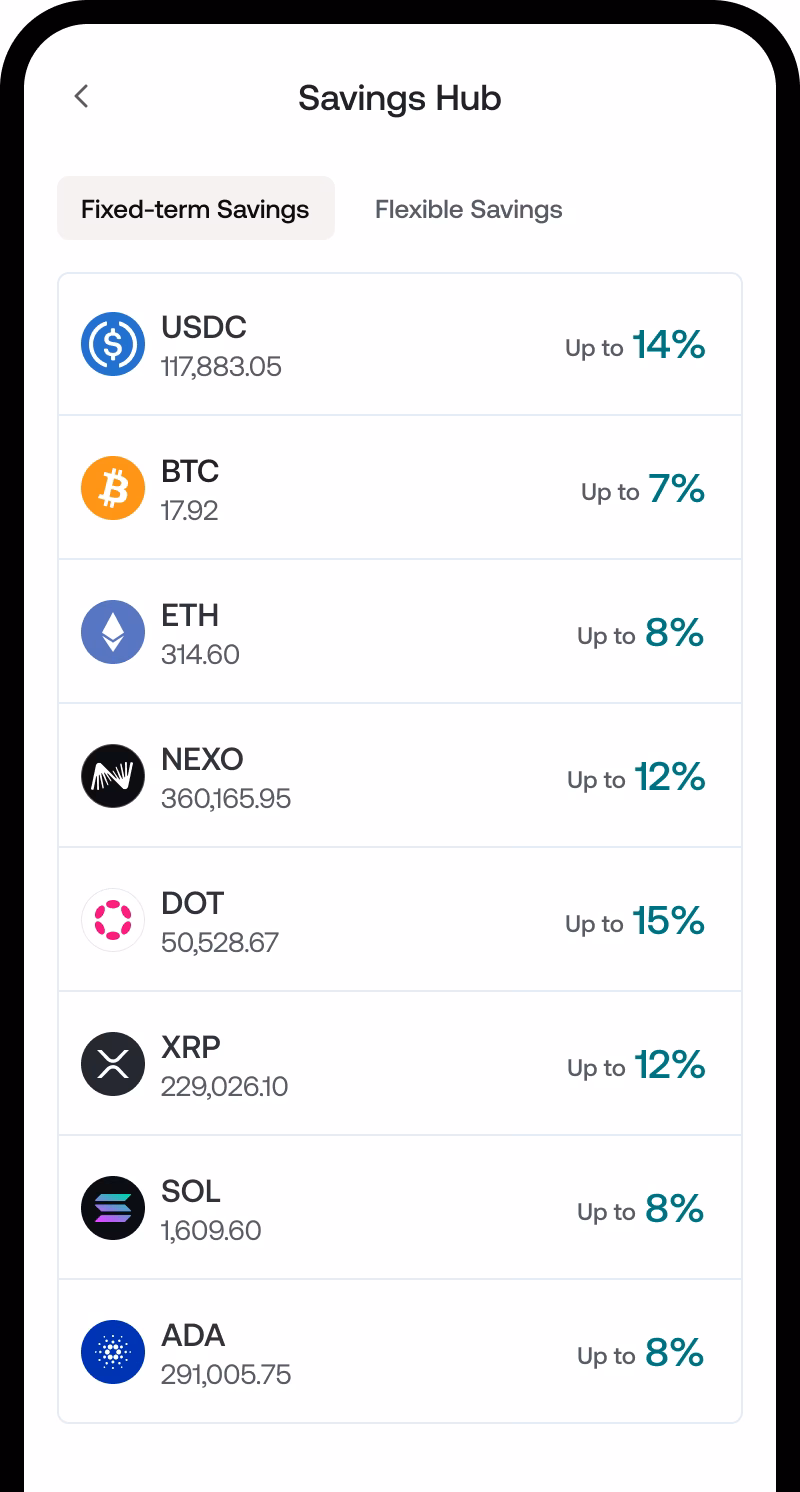Viewport: 800px width, 1492px height.
Task: Click the Polkadot DOT icon
Action: tap(113, 920)
